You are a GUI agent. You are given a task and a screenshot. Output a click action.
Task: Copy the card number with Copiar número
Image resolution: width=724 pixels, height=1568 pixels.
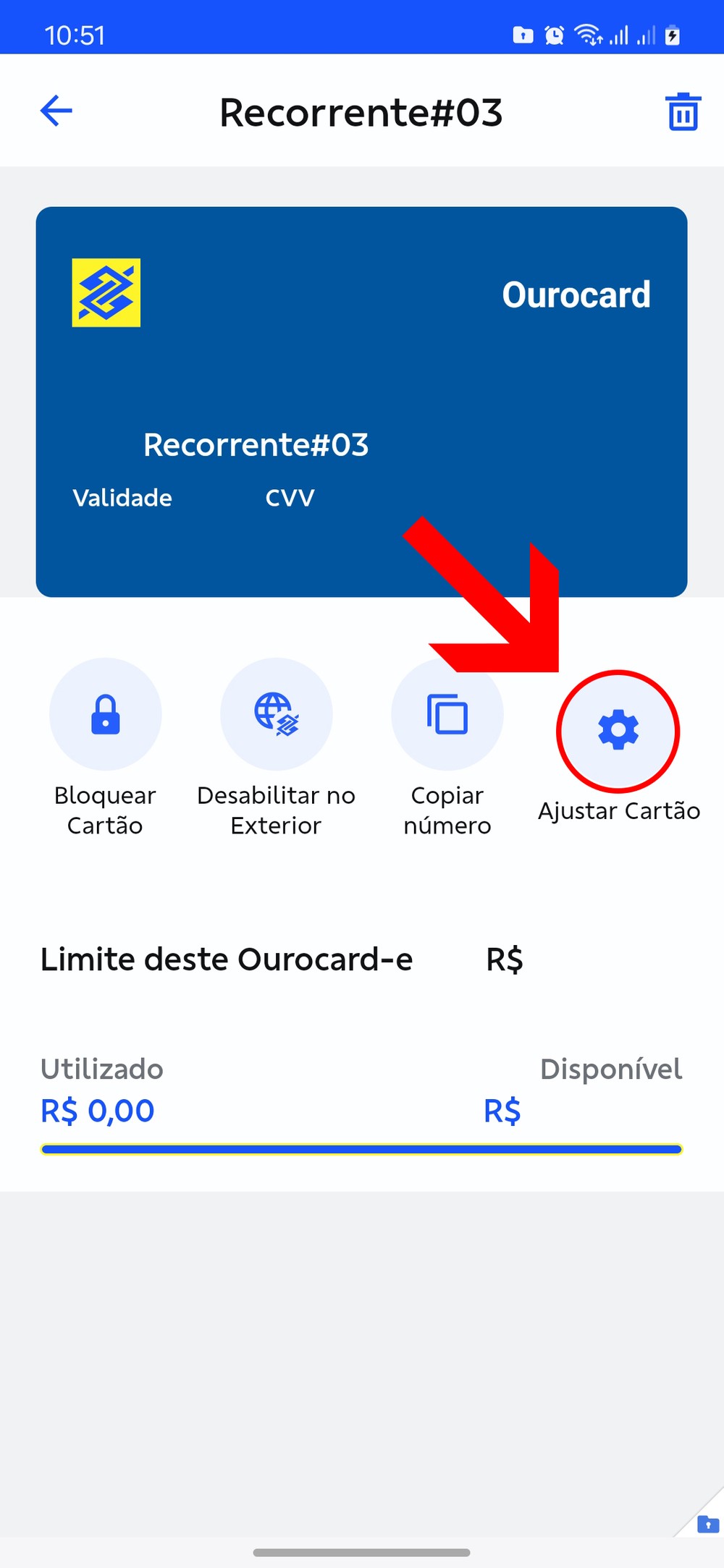click(447, 714)
